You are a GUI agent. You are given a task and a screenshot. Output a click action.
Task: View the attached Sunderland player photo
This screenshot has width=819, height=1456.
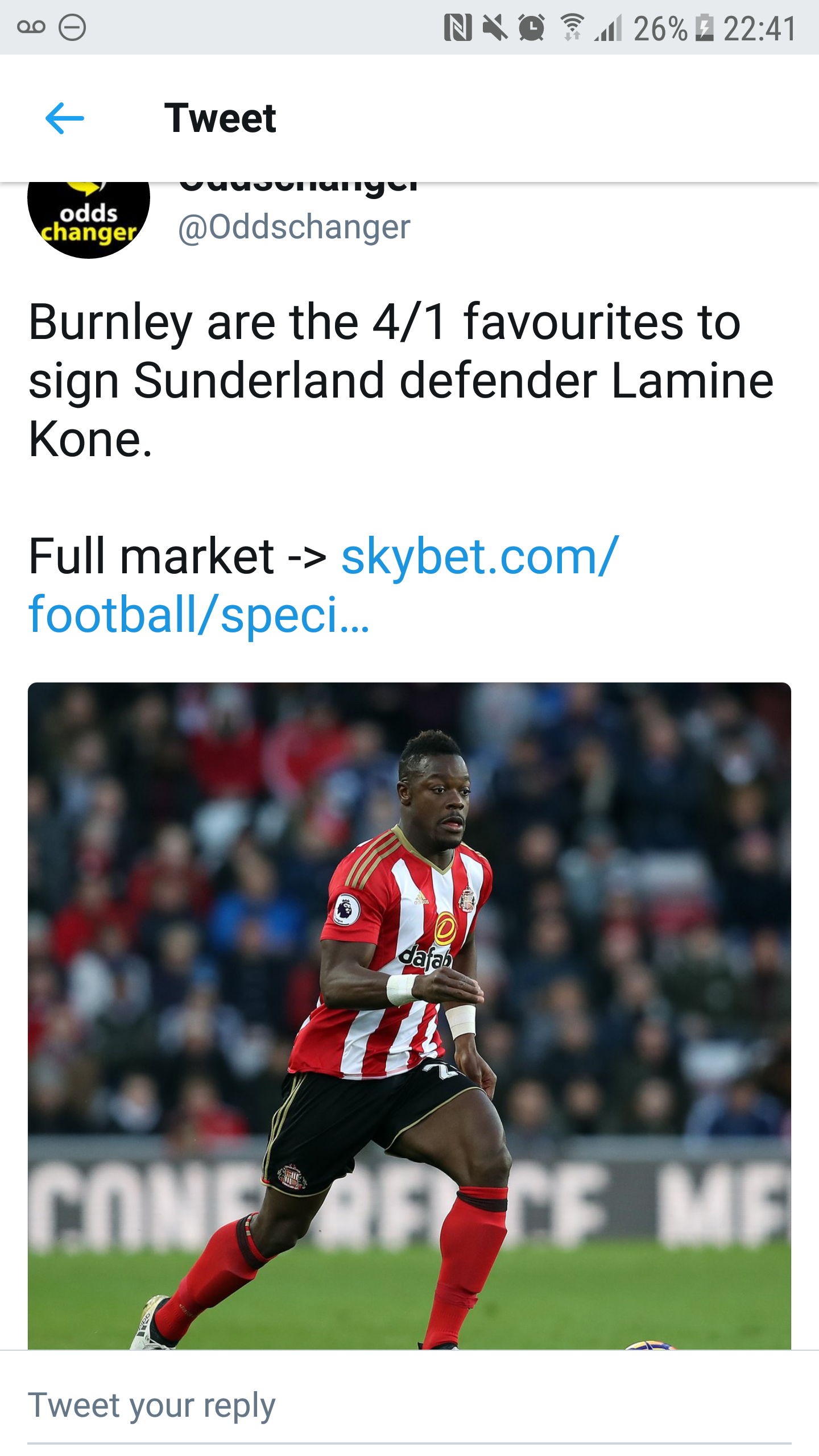409,1015
